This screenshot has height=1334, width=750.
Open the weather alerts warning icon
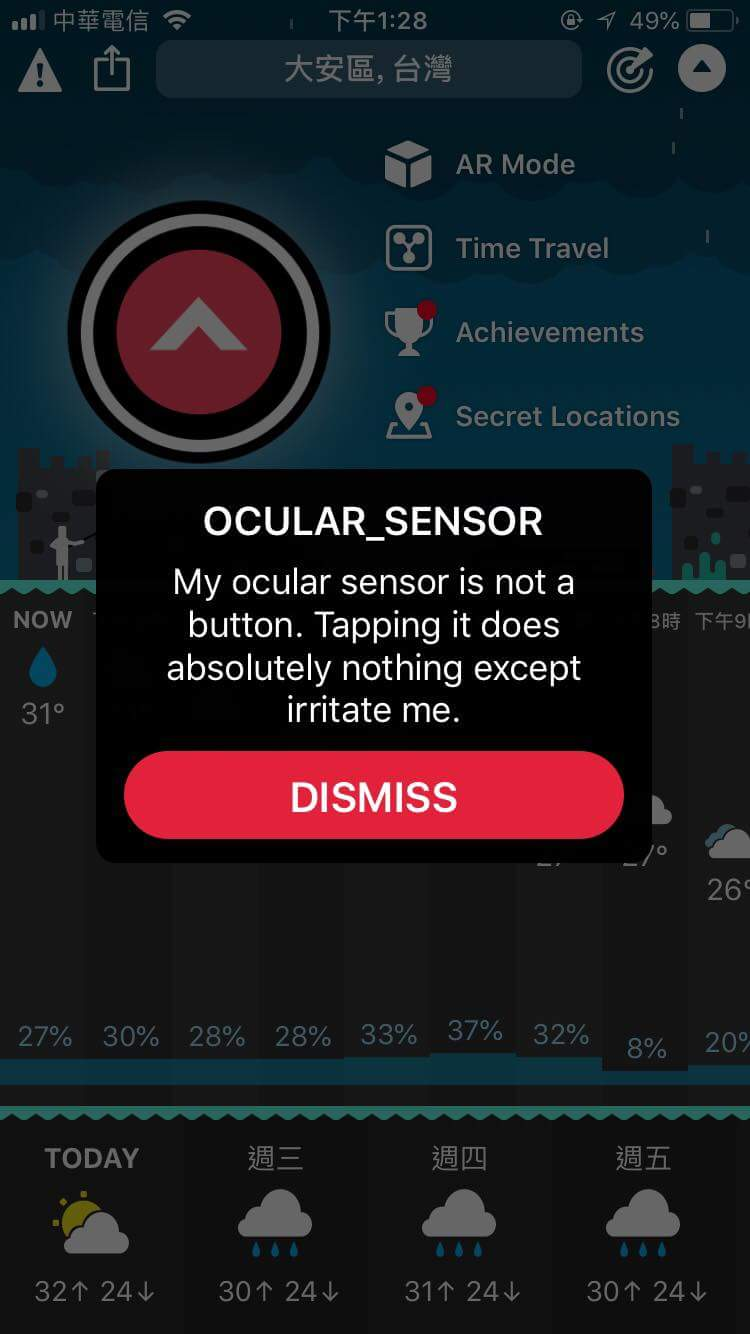point(40,70)
